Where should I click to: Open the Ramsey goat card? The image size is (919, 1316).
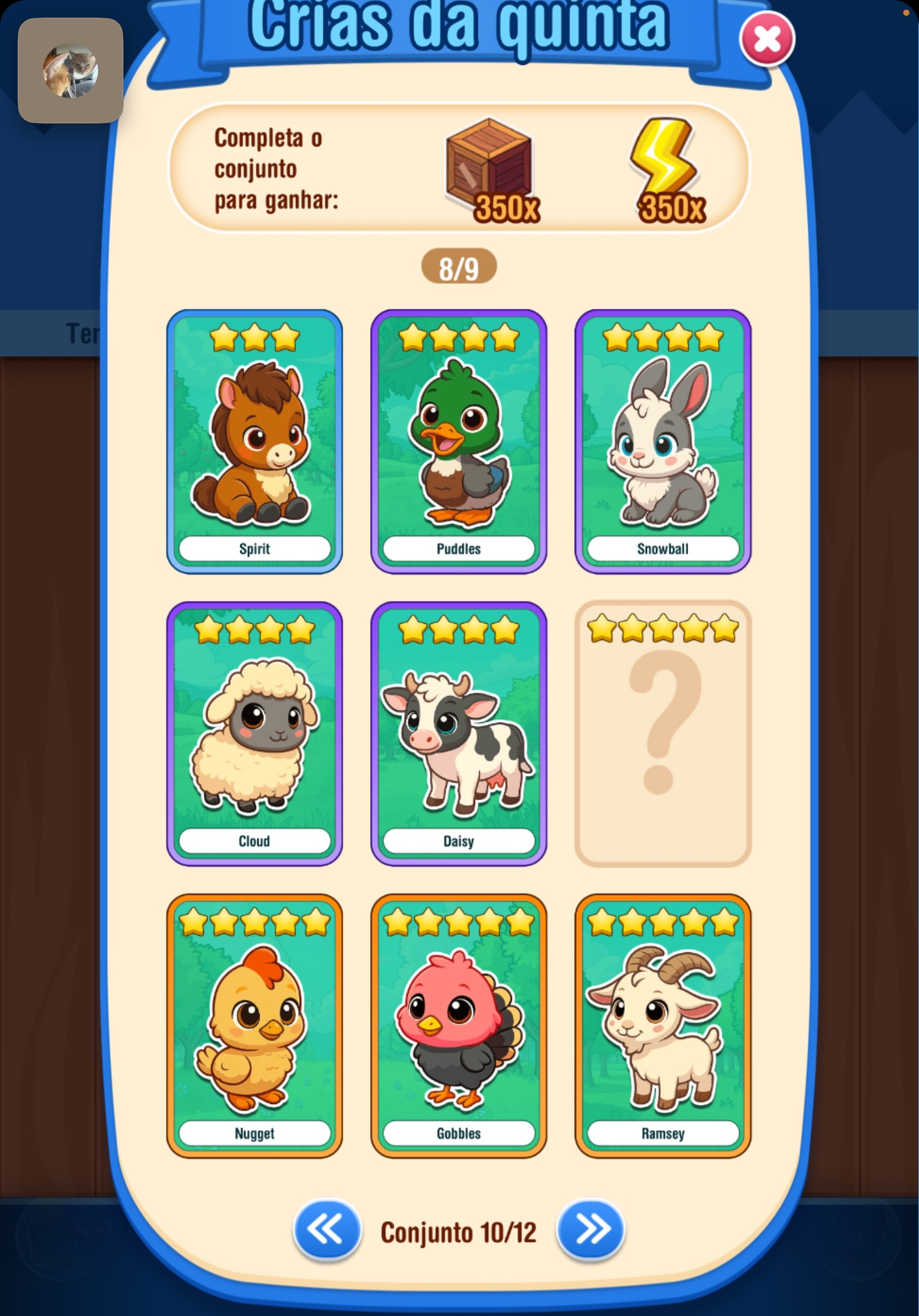click(663, 1026)
